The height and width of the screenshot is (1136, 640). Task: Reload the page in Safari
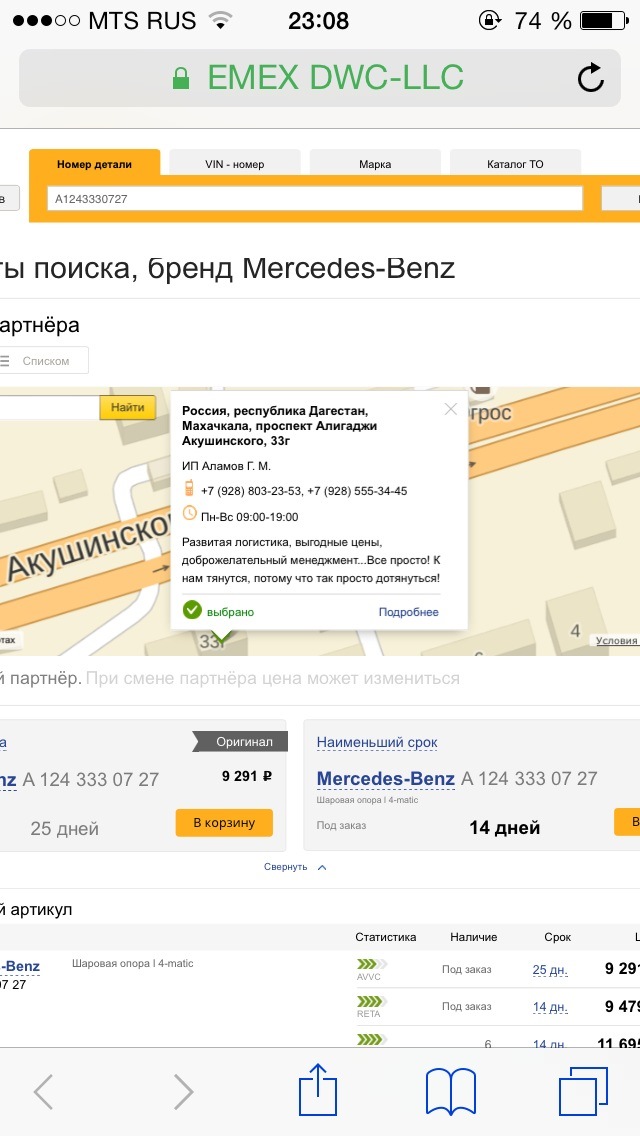point(591,78)
